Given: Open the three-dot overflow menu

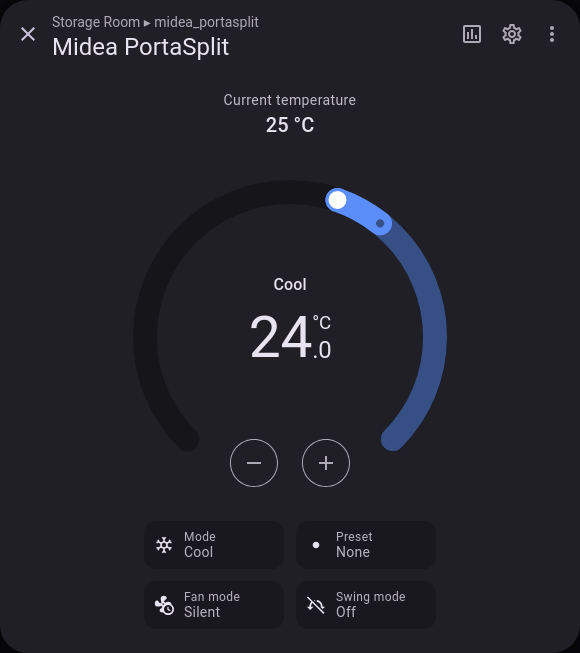Looking at the screenshot, I should [552, 34].
